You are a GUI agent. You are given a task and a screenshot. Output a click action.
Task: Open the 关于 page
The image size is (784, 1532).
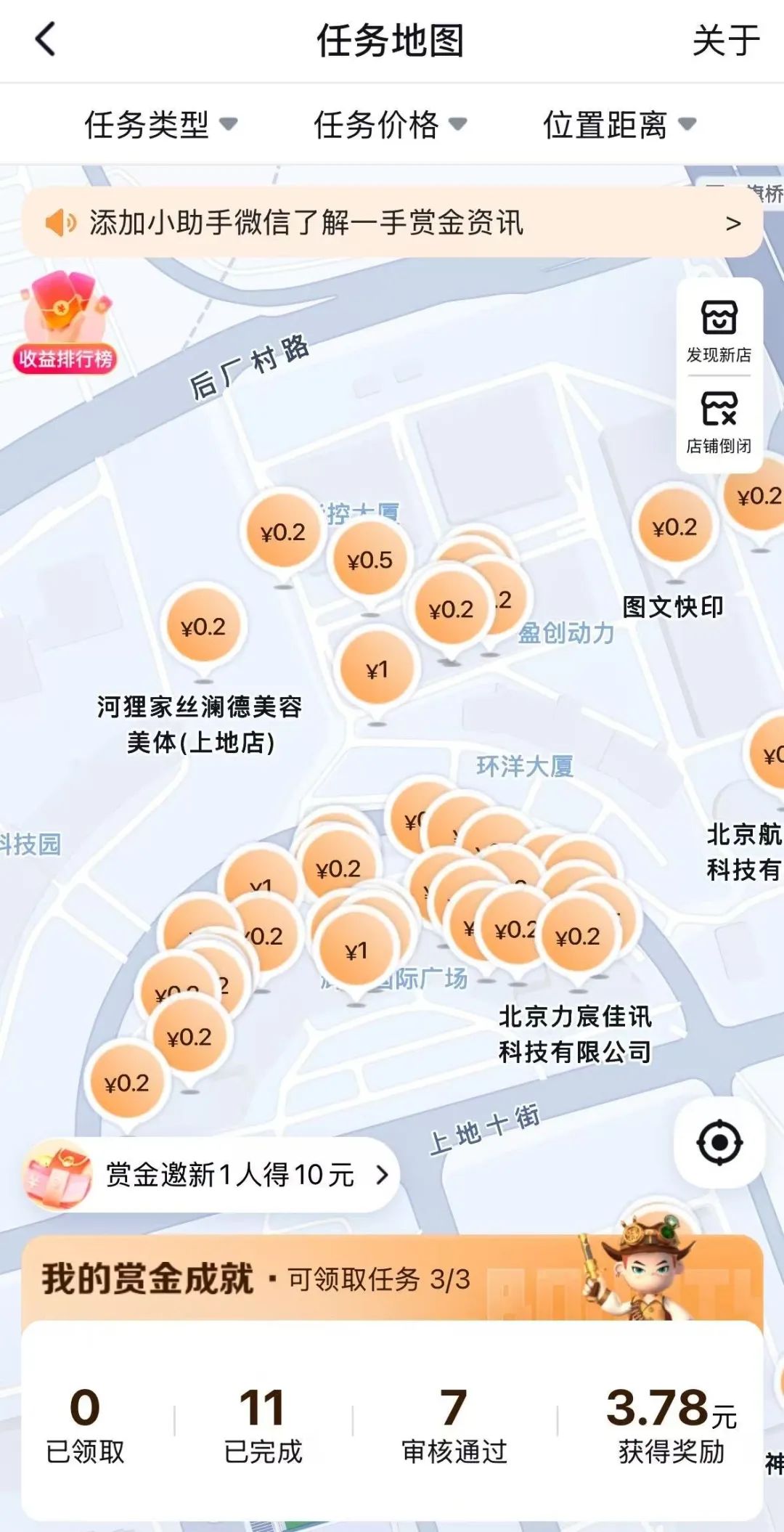pyautogui.click(x=726, y=40)
